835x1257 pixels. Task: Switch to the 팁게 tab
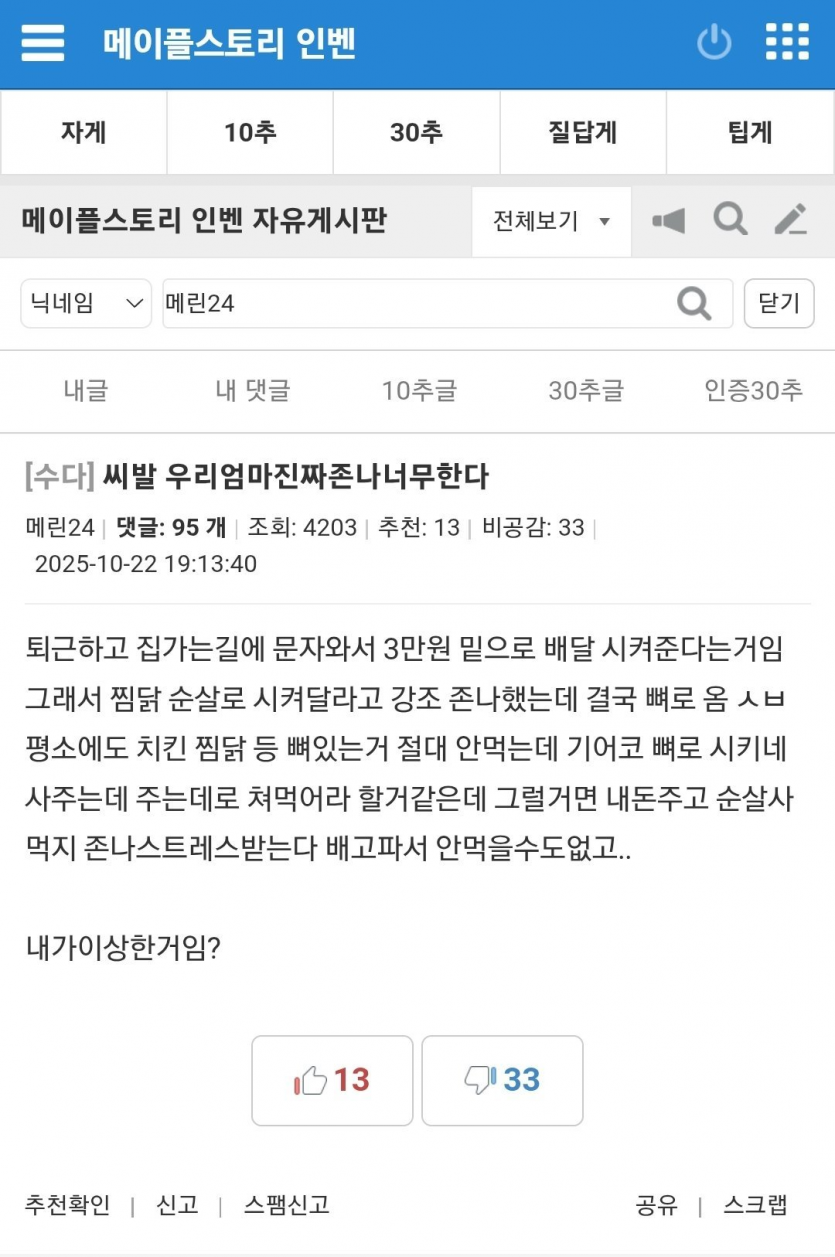tap(750, 133)
